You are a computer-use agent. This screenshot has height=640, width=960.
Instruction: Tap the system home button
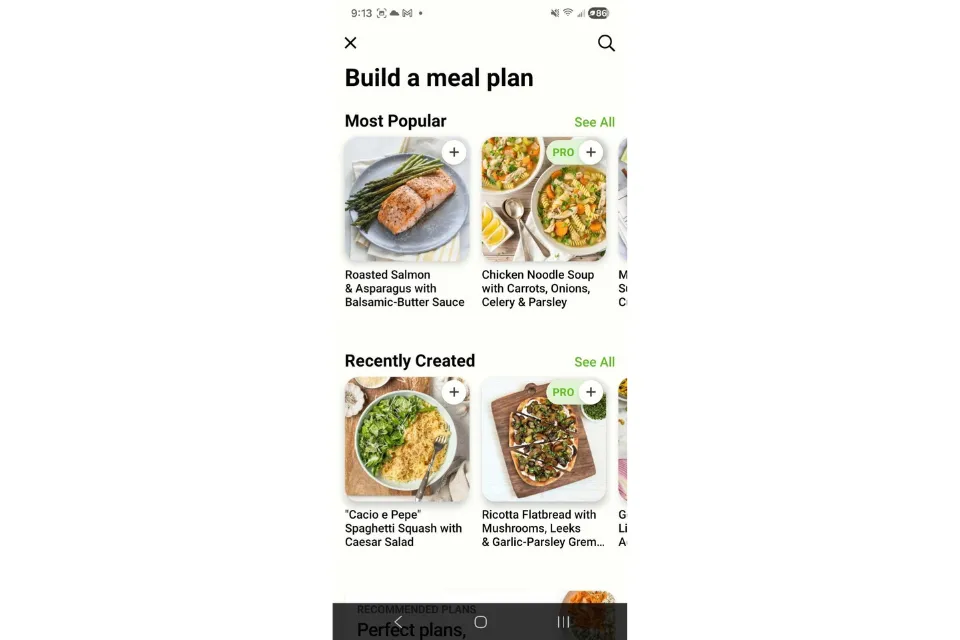[x=480, y=622]
